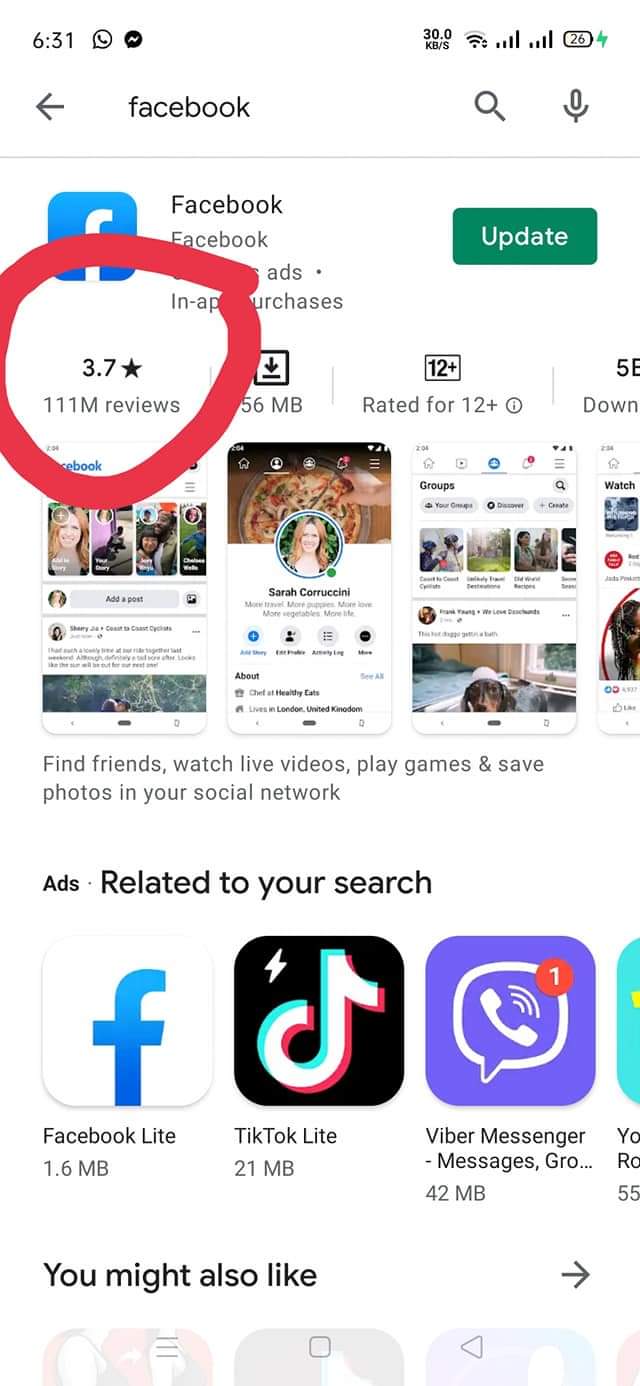Open Viber Messenger app card
The height and width of the screenshot is (1386, 640).
pyautogui.click(x=510, y=1068)
